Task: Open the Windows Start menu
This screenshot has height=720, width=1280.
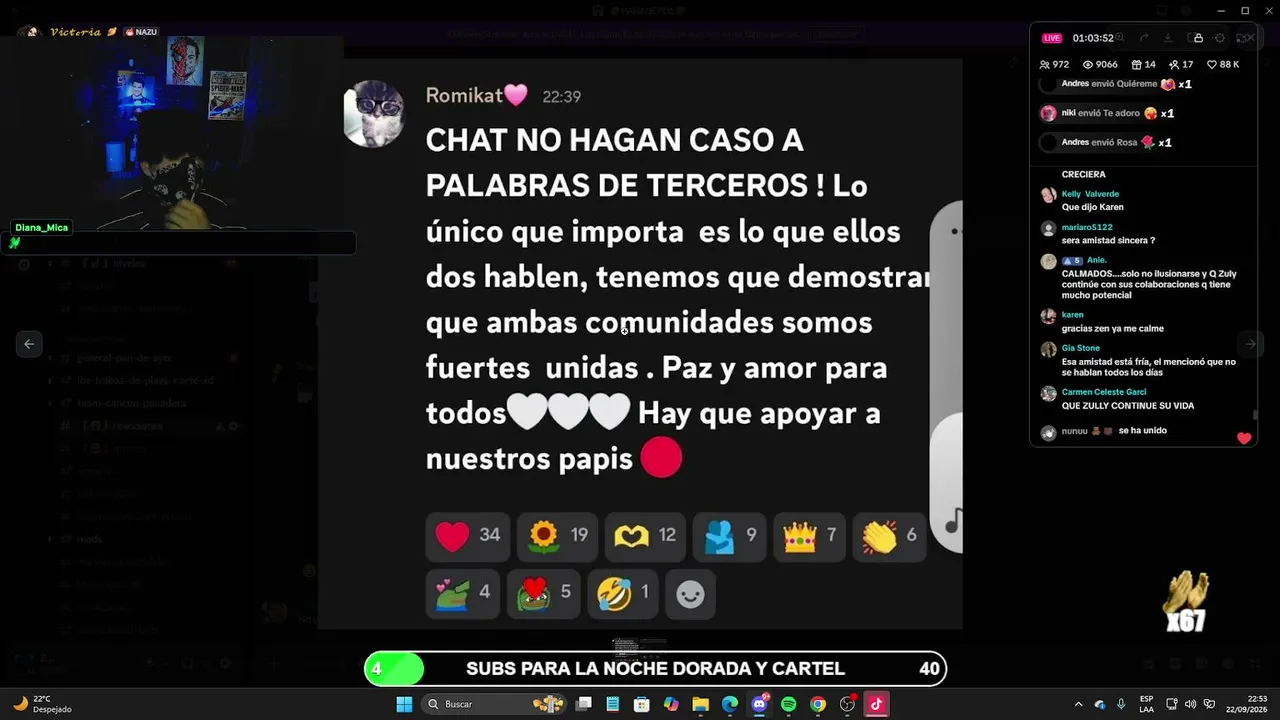Action: [x=404, y=704]
